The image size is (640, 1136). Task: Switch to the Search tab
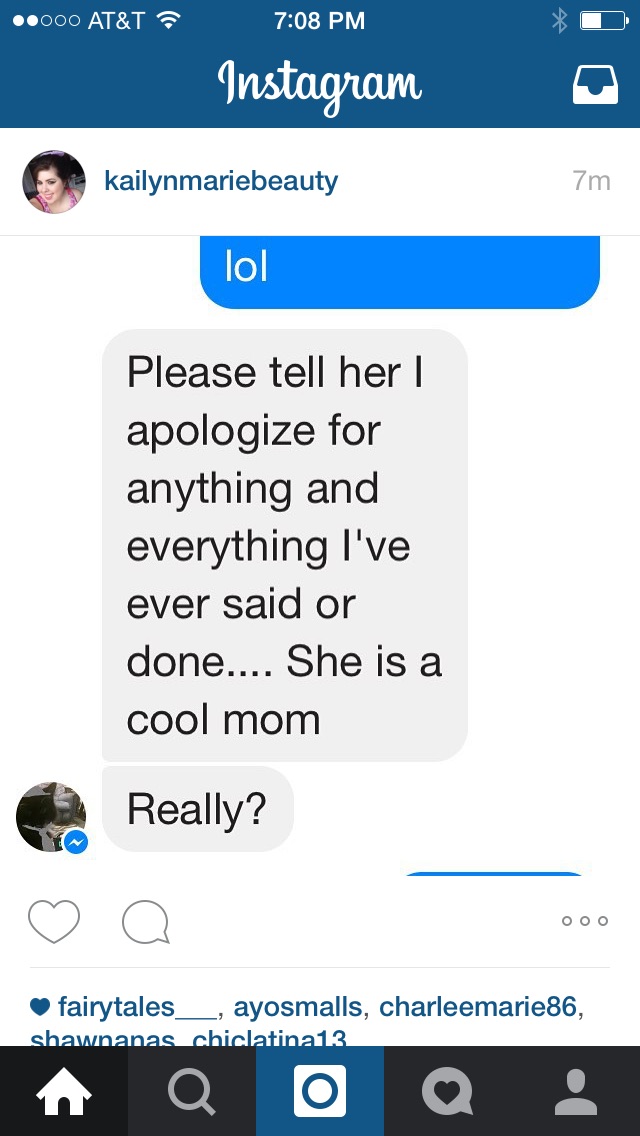192,1091
